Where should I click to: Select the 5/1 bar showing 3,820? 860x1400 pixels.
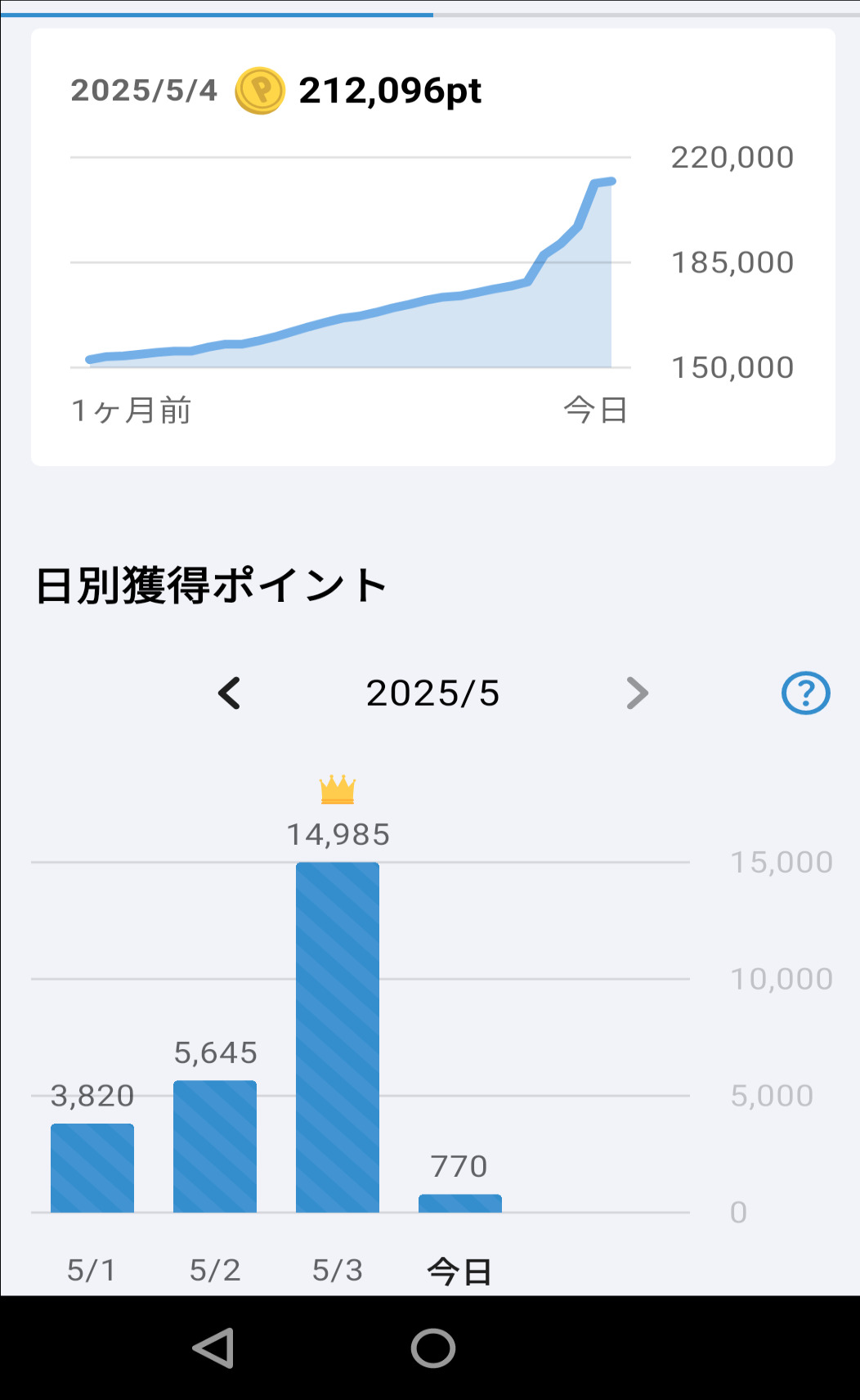[x=92, y=1168]
